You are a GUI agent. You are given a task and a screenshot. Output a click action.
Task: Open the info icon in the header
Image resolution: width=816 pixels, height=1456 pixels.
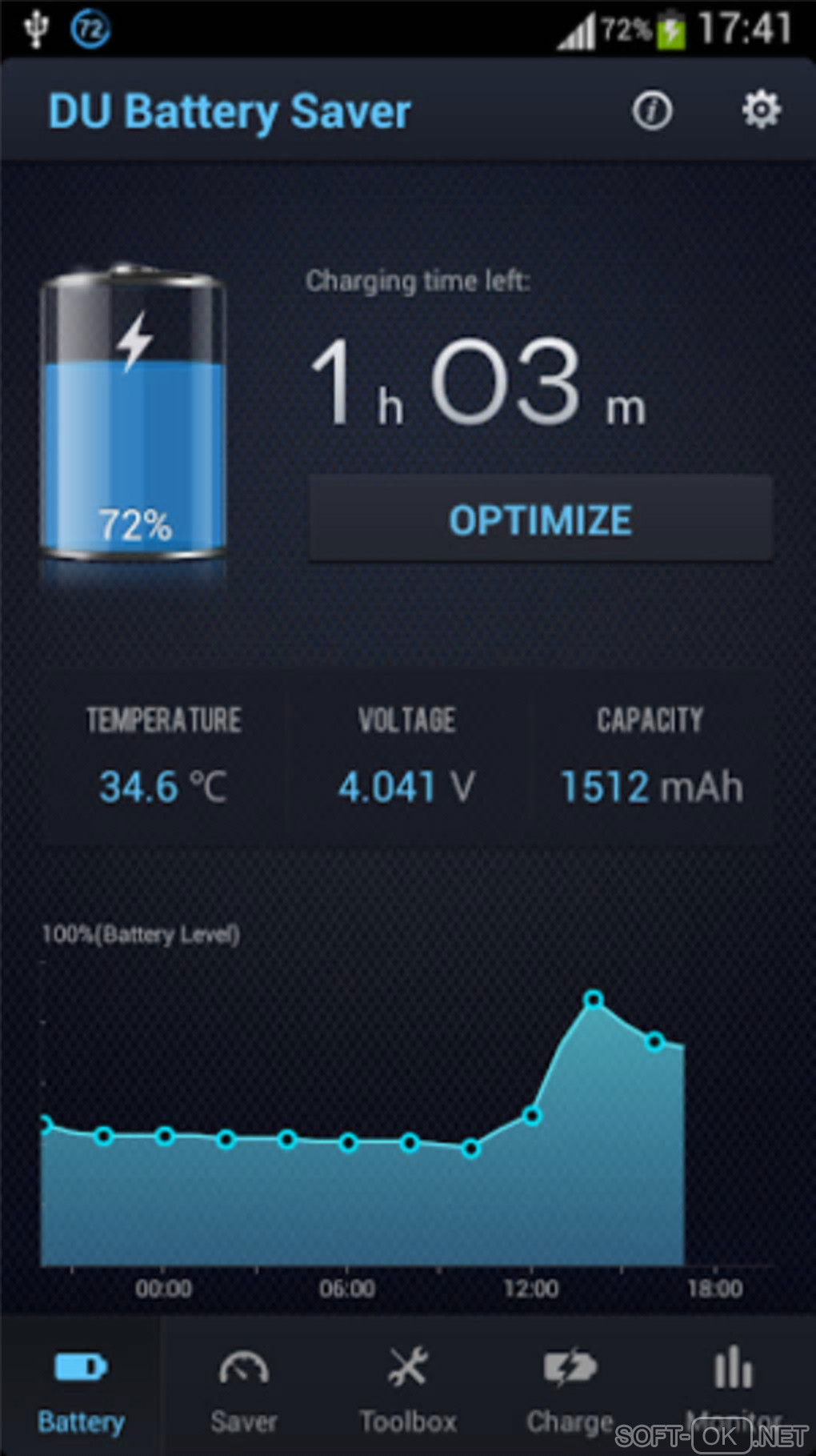point(652,110)
